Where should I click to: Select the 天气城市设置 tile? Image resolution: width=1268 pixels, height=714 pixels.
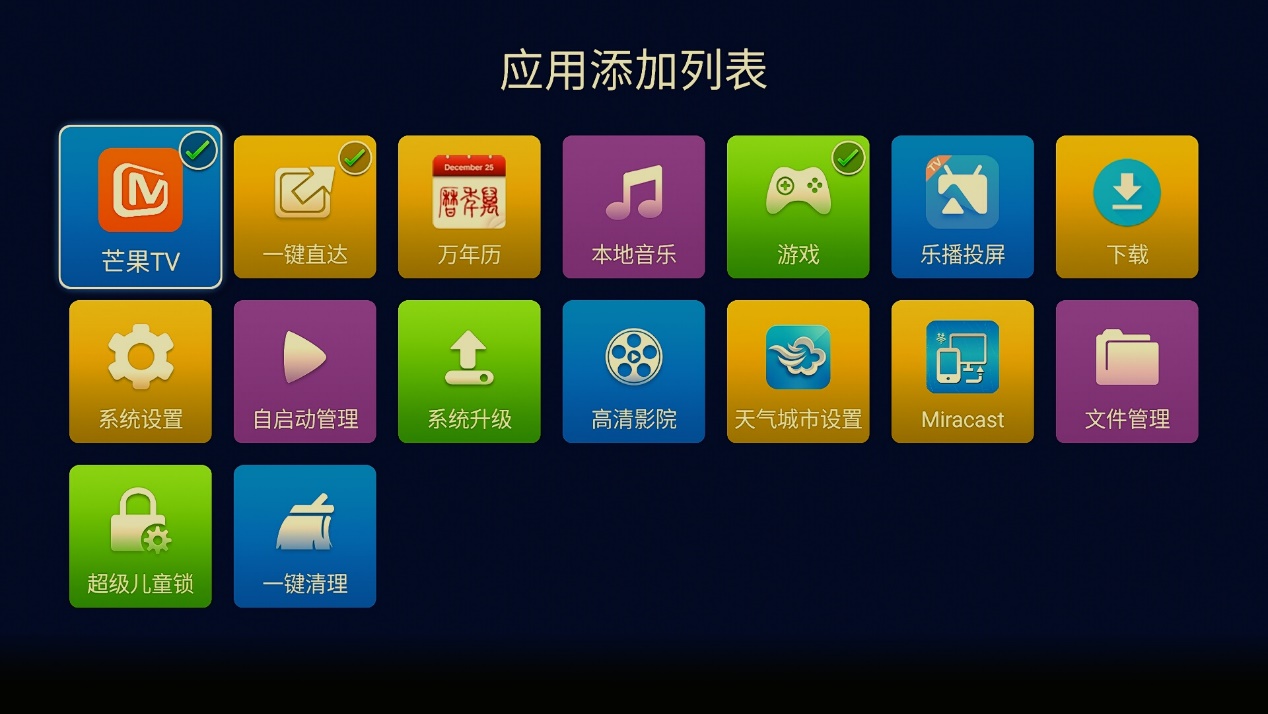pos(798,371)
